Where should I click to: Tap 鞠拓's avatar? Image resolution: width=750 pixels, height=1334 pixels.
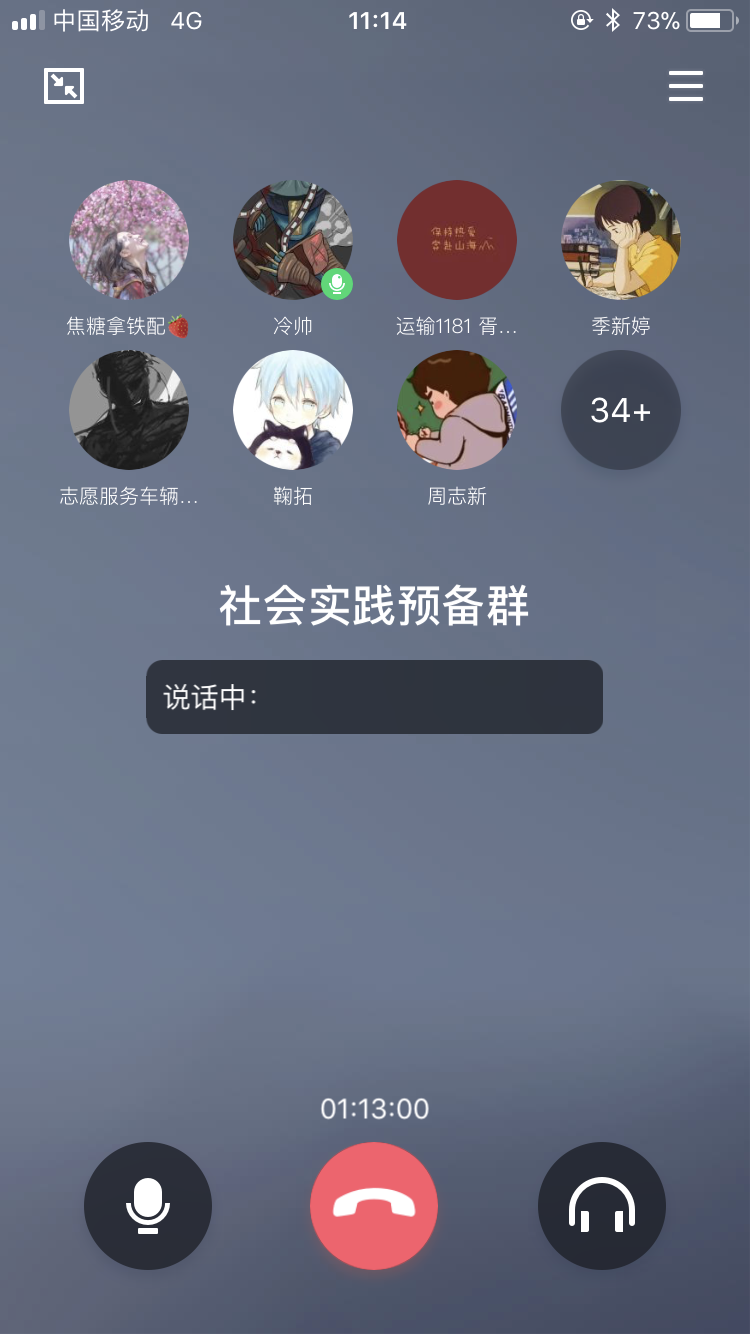293,410
